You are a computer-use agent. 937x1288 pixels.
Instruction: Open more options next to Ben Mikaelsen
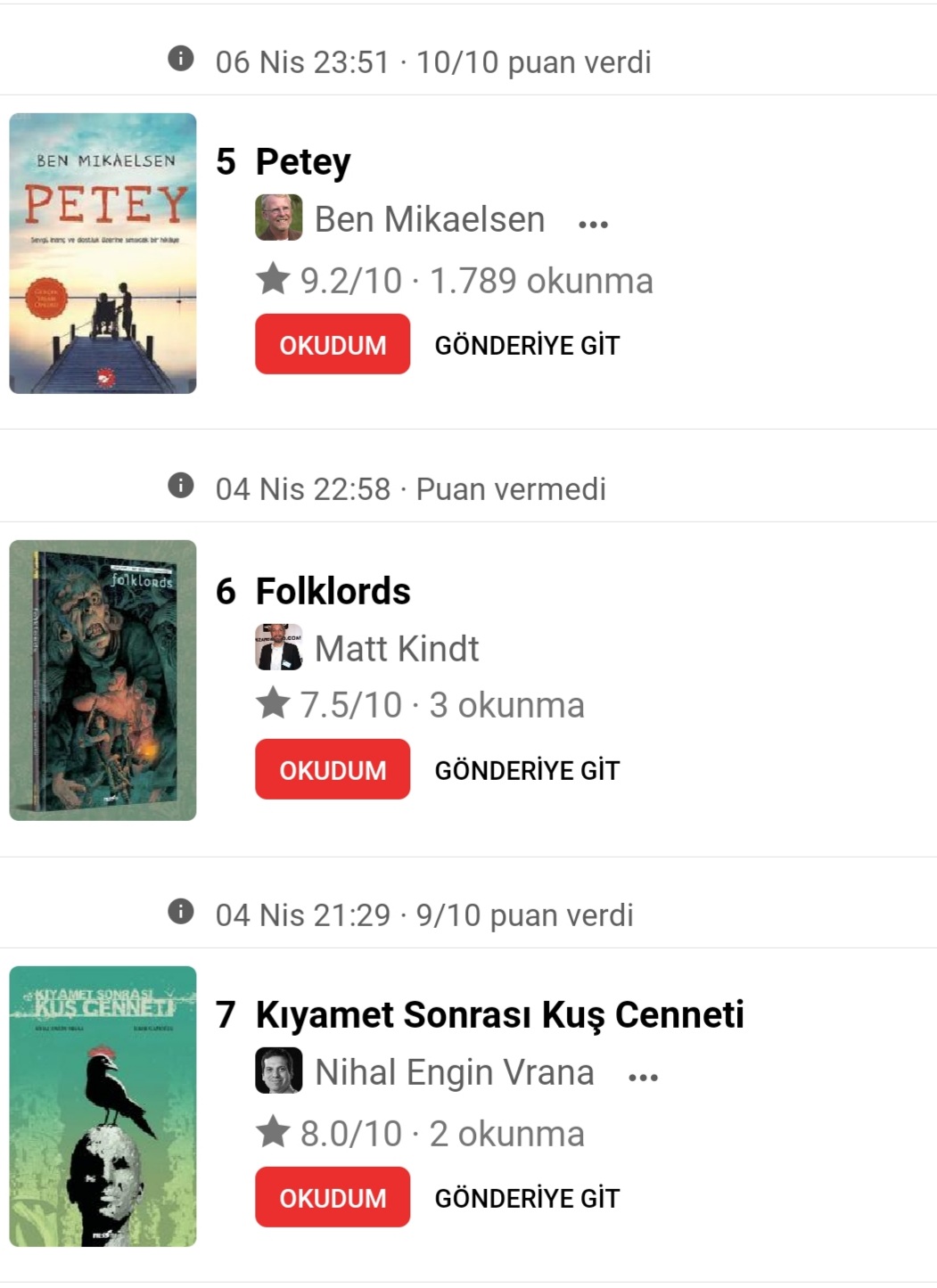[x=593, y=224]
